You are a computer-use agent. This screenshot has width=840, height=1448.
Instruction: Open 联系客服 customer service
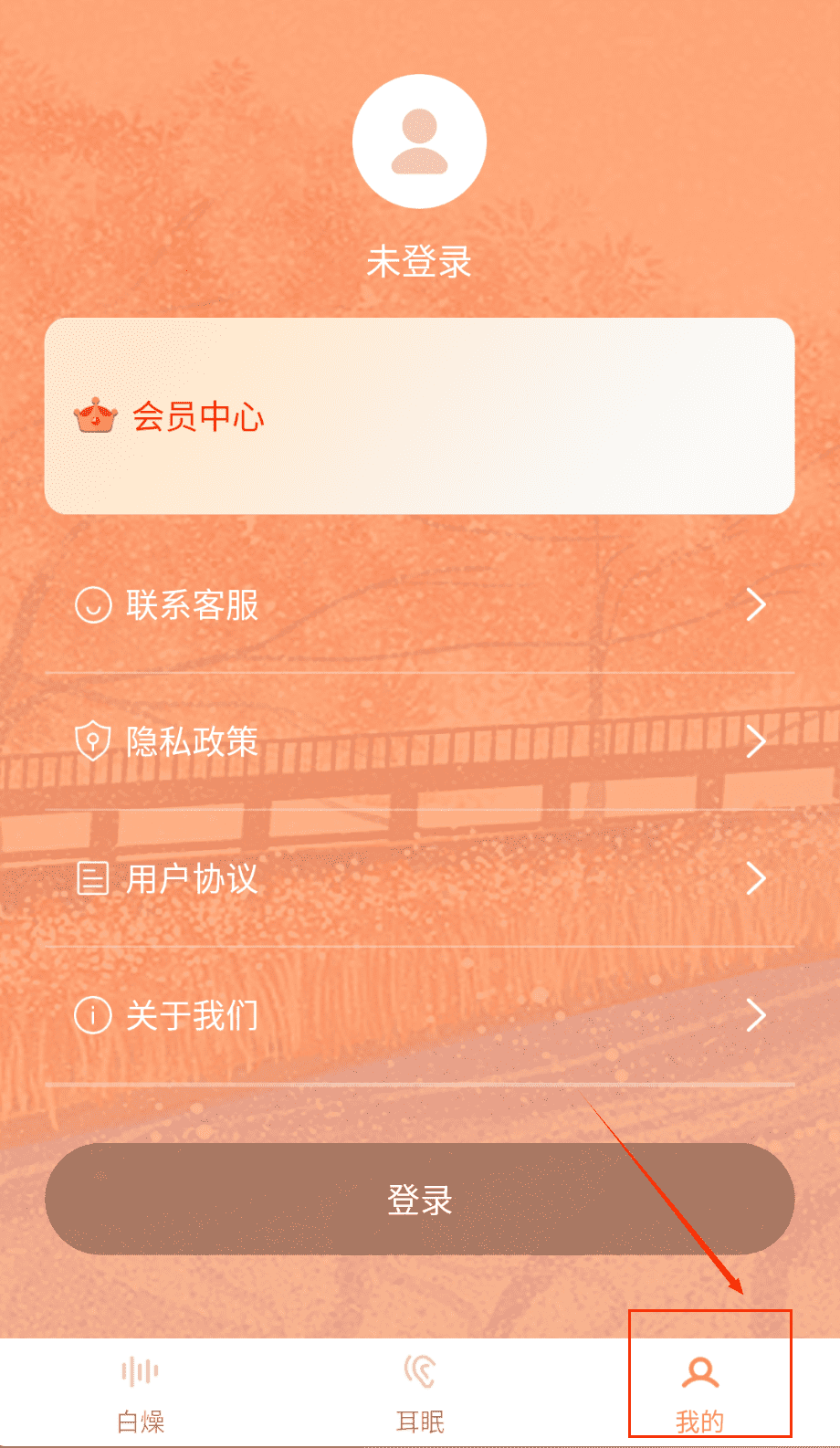click(419, 604)
